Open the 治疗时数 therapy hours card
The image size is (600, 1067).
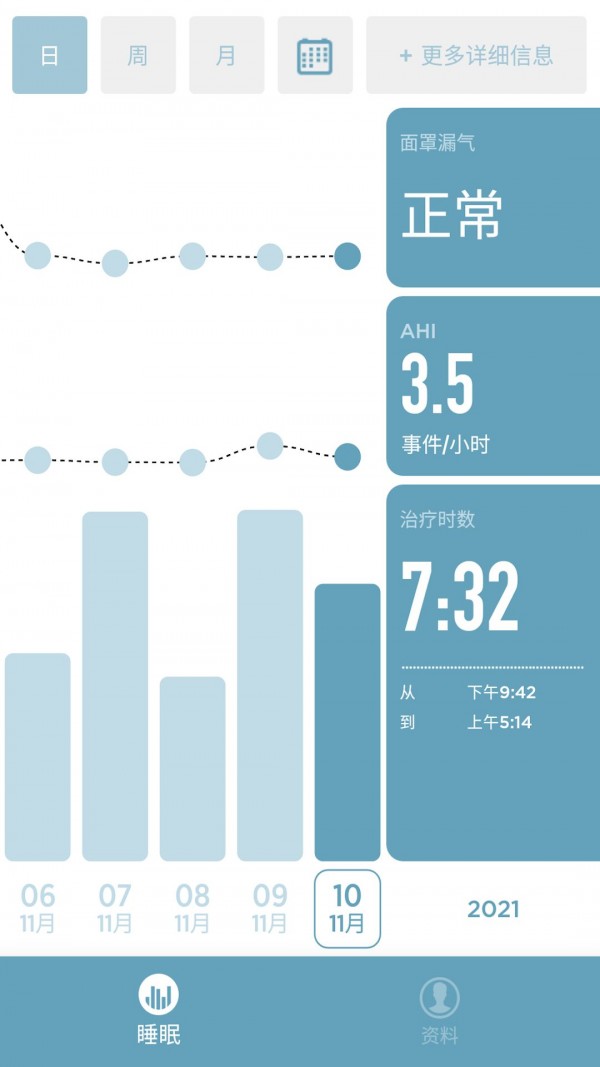[493, 672]
